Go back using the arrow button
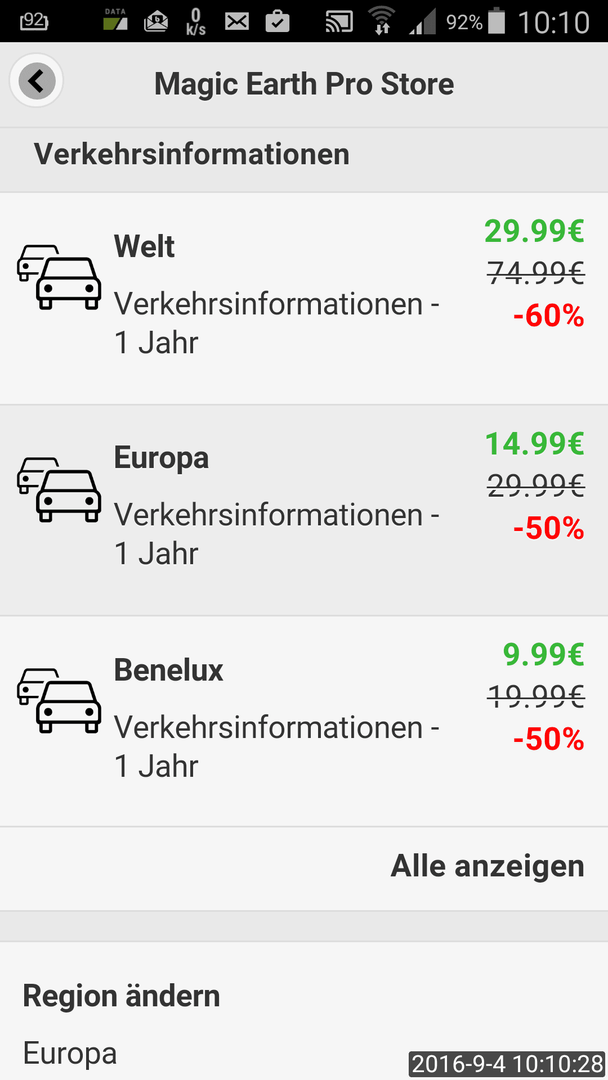 tap(36, 81)
